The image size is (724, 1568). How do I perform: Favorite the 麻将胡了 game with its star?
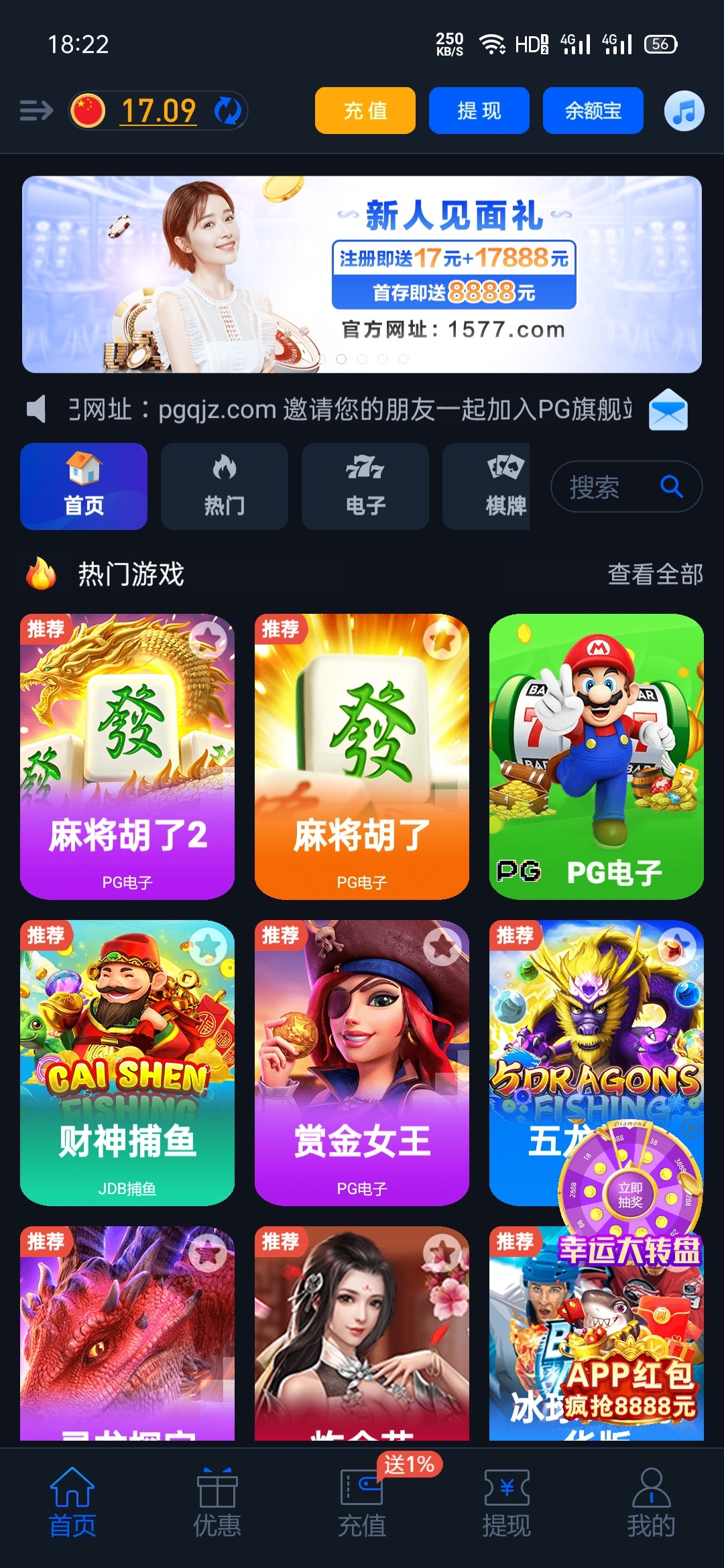(442, 639)
